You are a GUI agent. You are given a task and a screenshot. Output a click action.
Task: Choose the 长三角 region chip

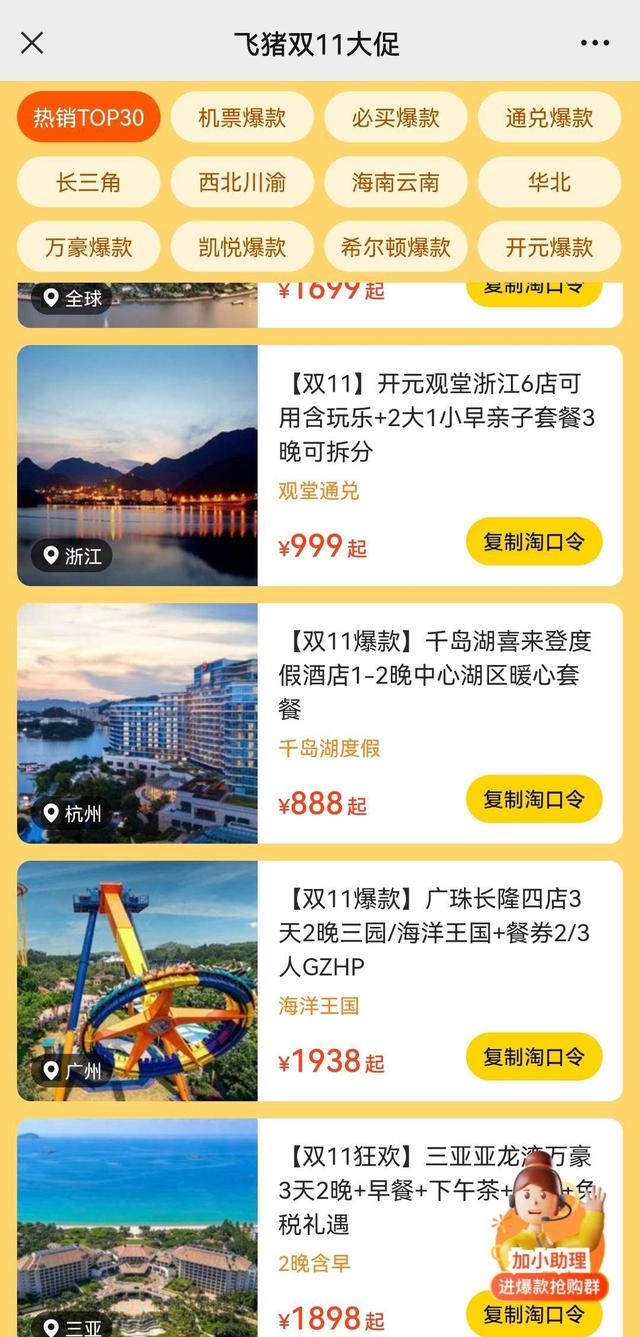coord(88,182)
